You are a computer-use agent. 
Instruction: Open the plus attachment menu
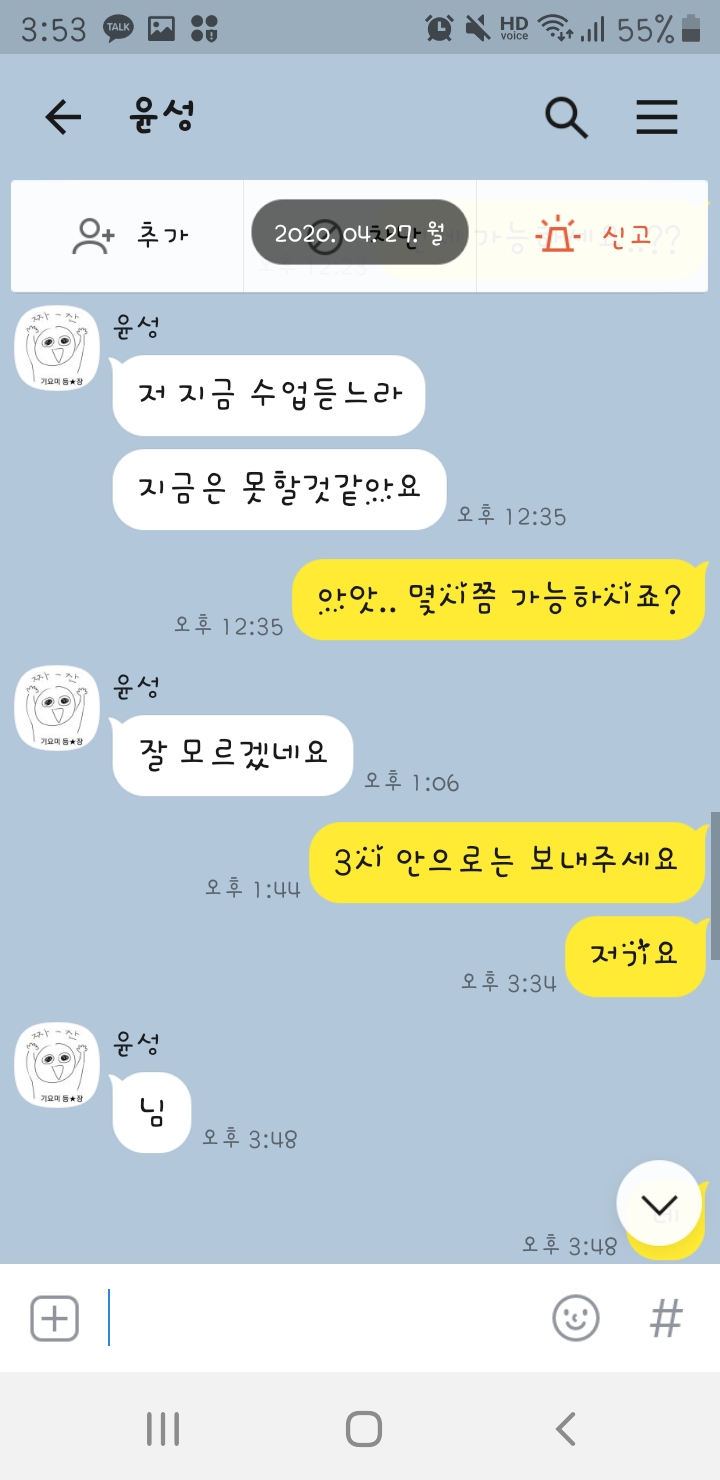[x=54, y=1318]
